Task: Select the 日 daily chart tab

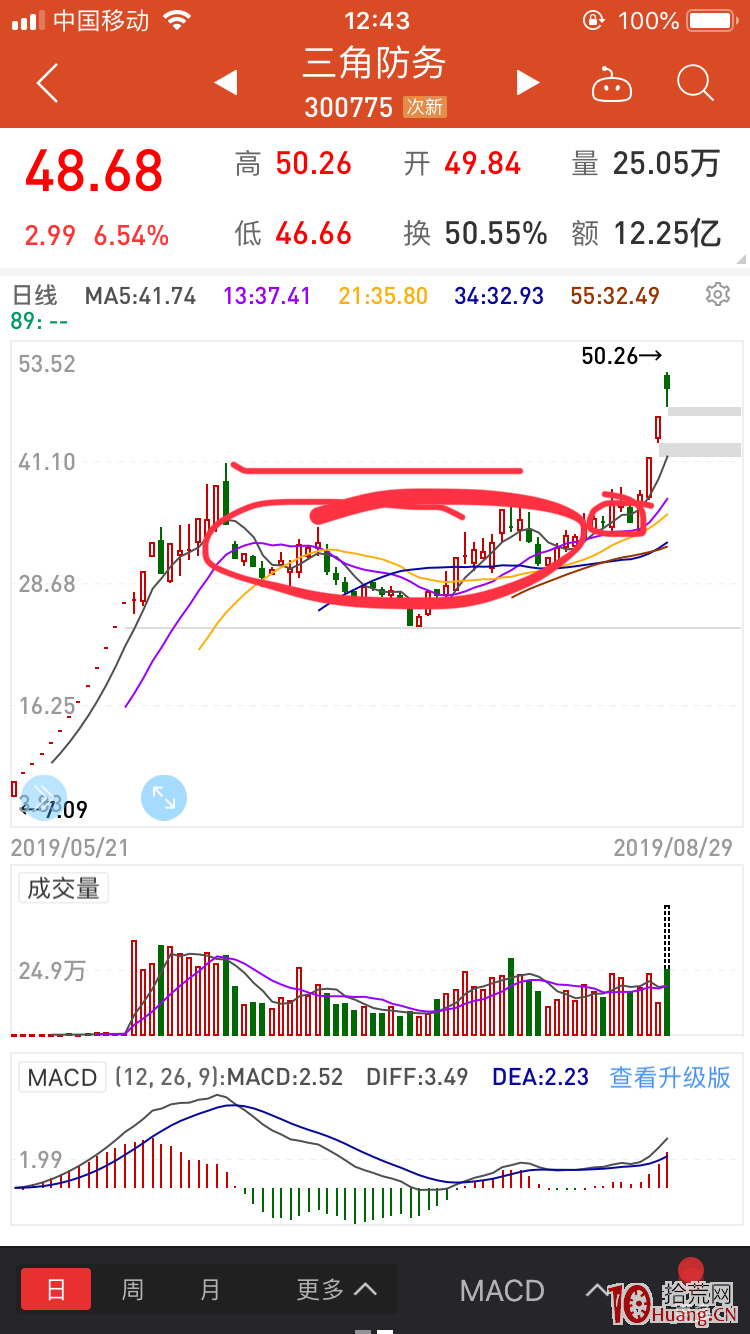Action: (x=56, y=1289)
